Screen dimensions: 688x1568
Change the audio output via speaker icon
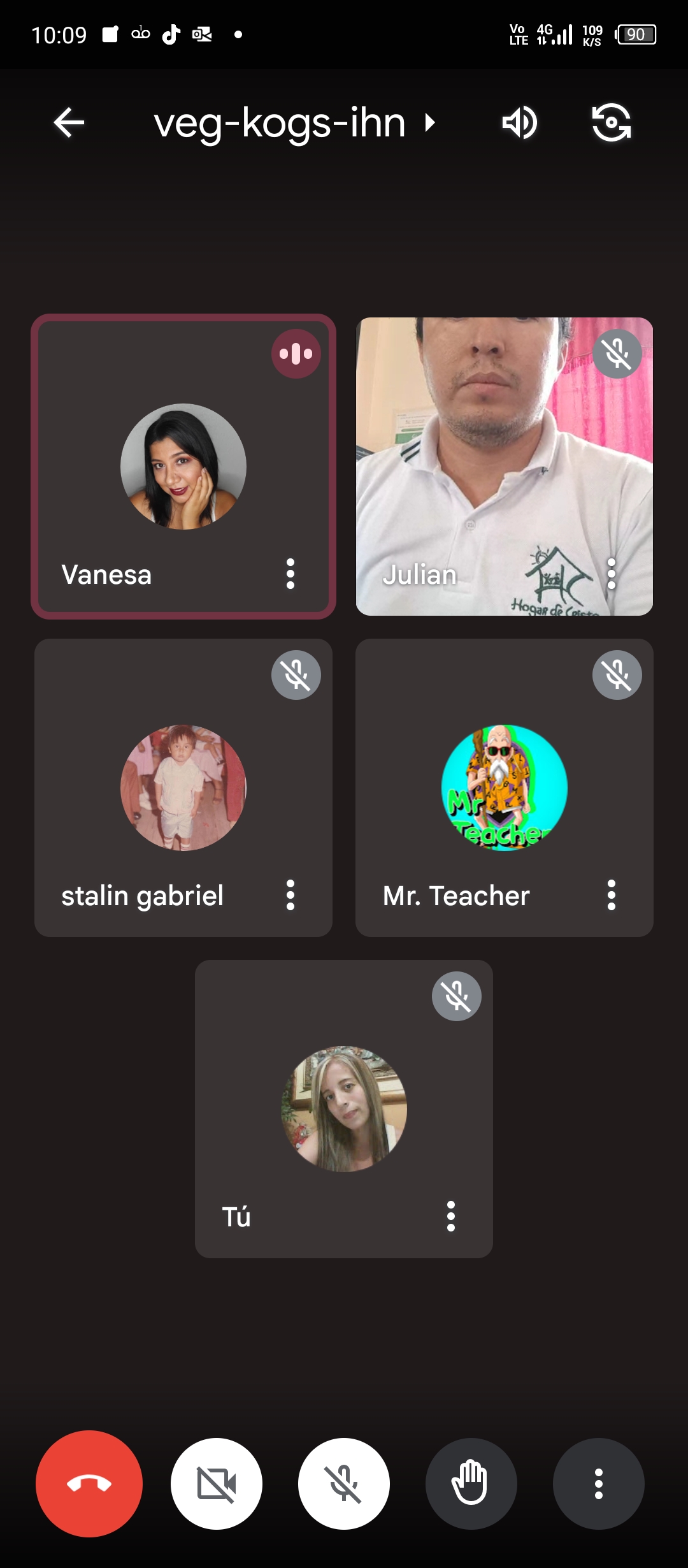519,122
